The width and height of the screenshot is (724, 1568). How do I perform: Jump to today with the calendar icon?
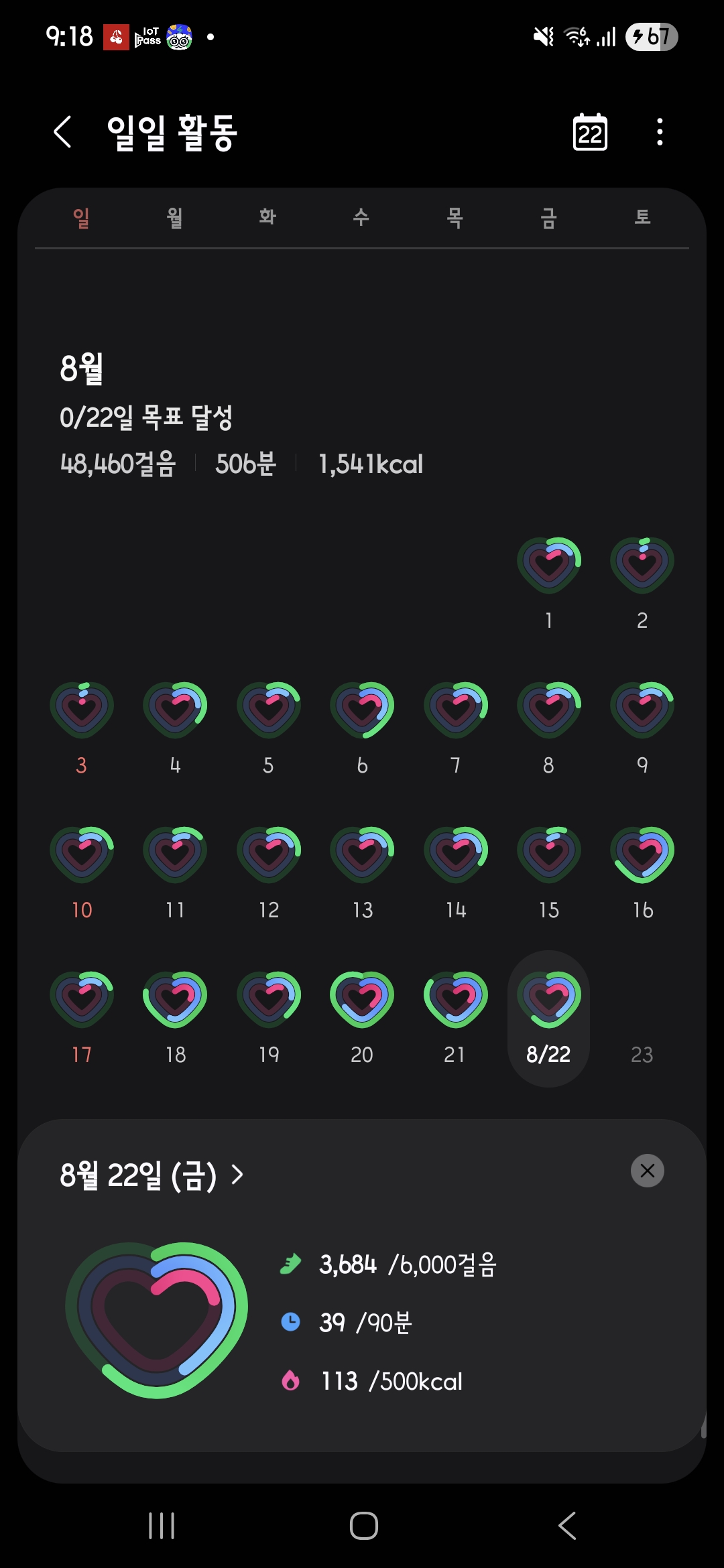590,132
